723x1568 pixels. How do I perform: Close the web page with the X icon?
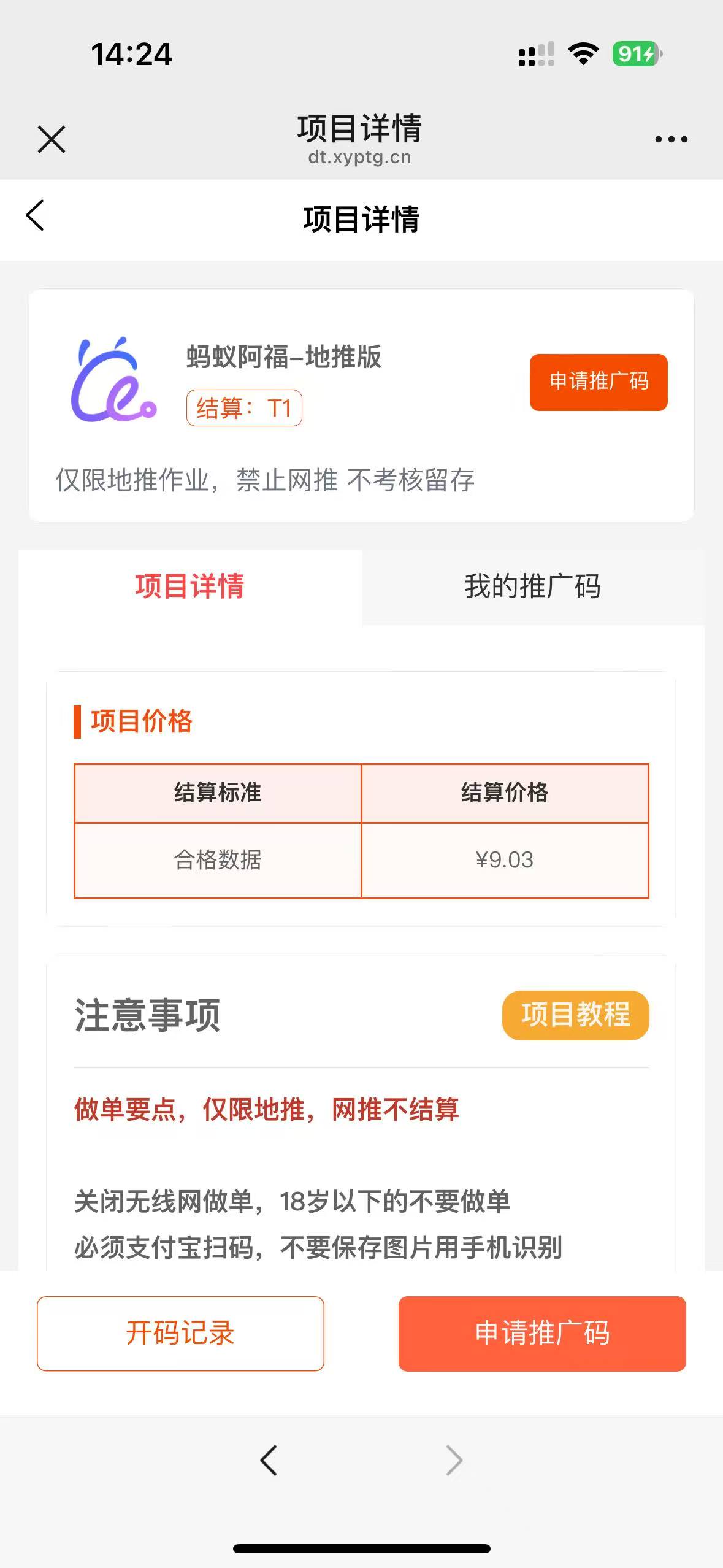pos(52,139)
